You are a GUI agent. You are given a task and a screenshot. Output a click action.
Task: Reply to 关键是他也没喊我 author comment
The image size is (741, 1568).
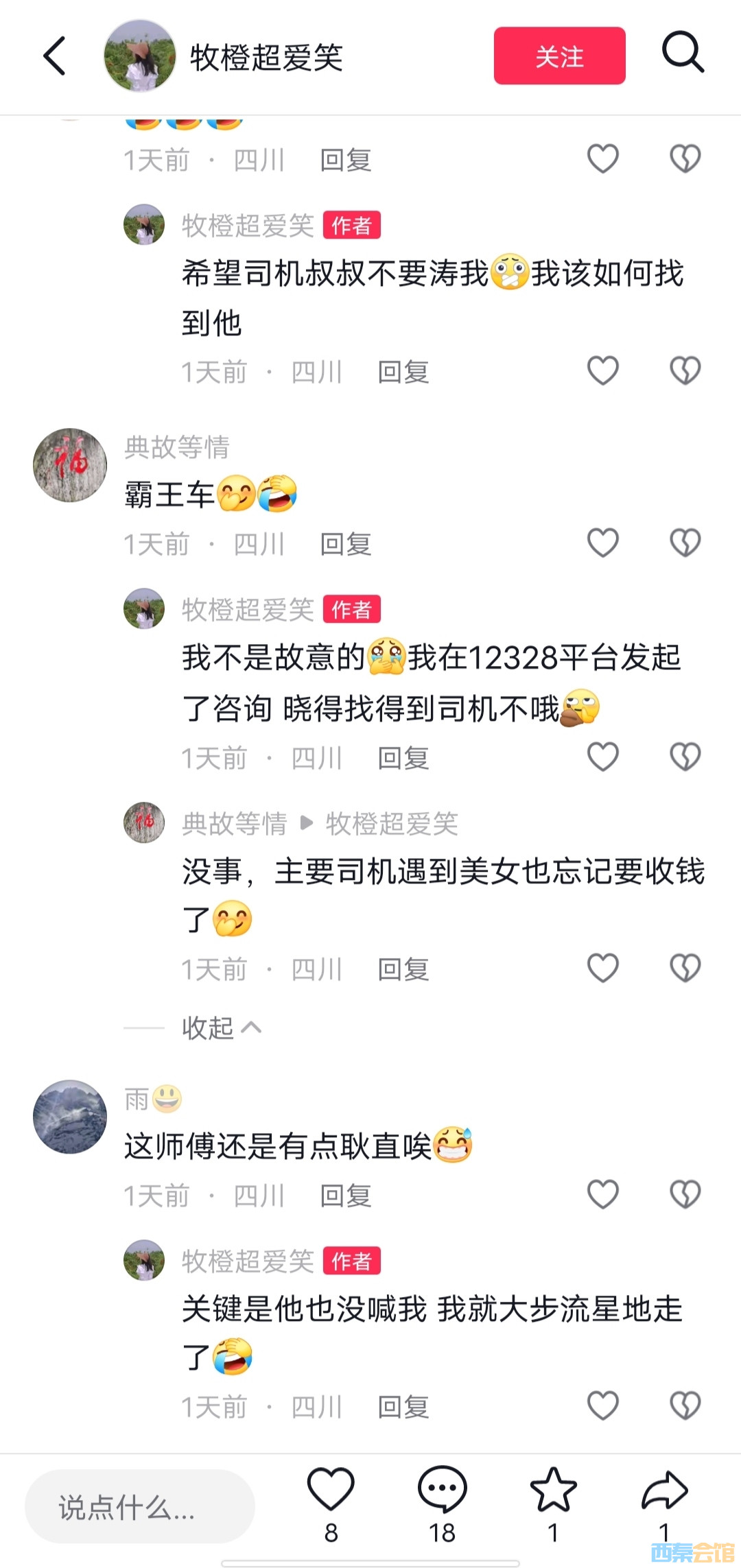(403, 1407)
